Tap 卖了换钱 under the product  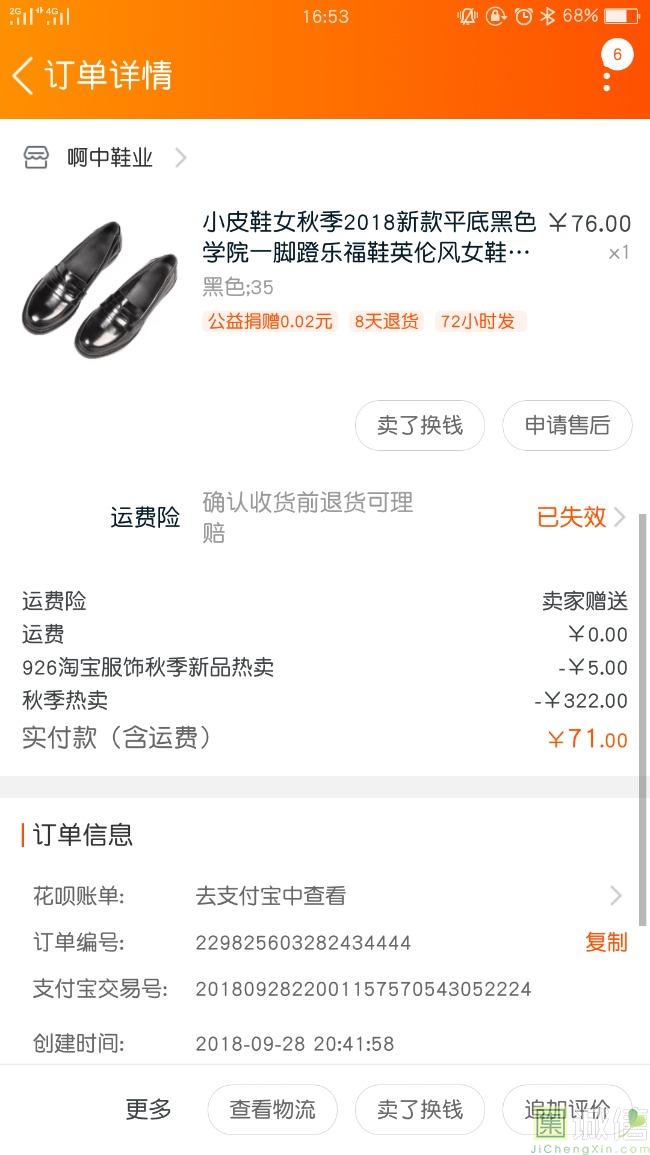[419, 425]
